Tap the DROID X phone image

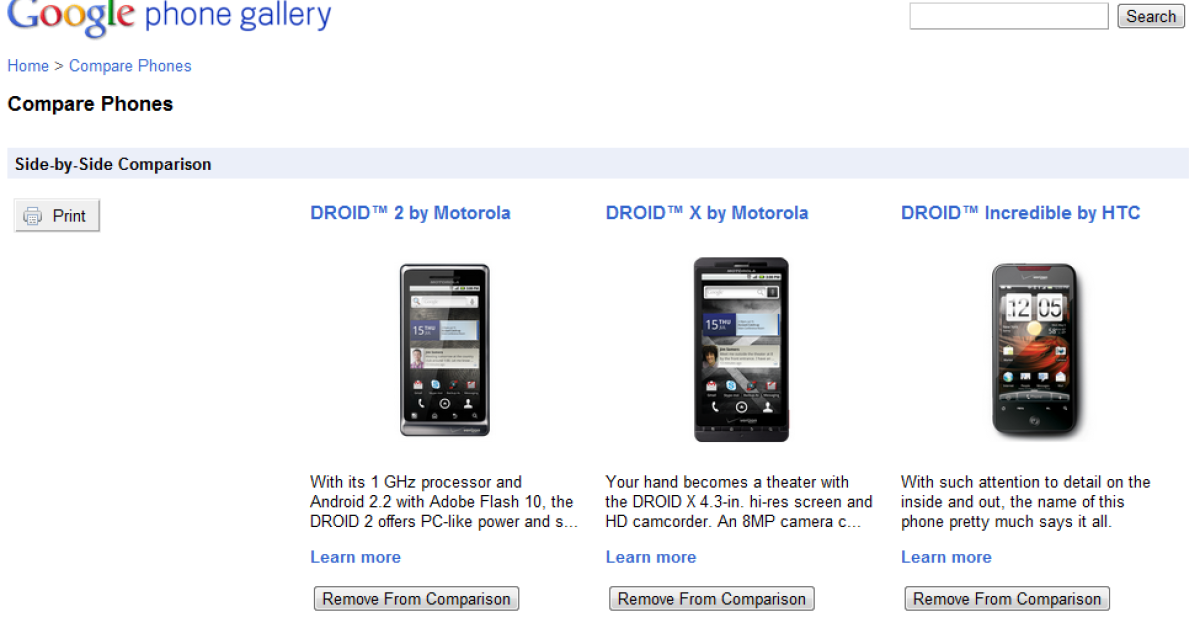(741, 350)
